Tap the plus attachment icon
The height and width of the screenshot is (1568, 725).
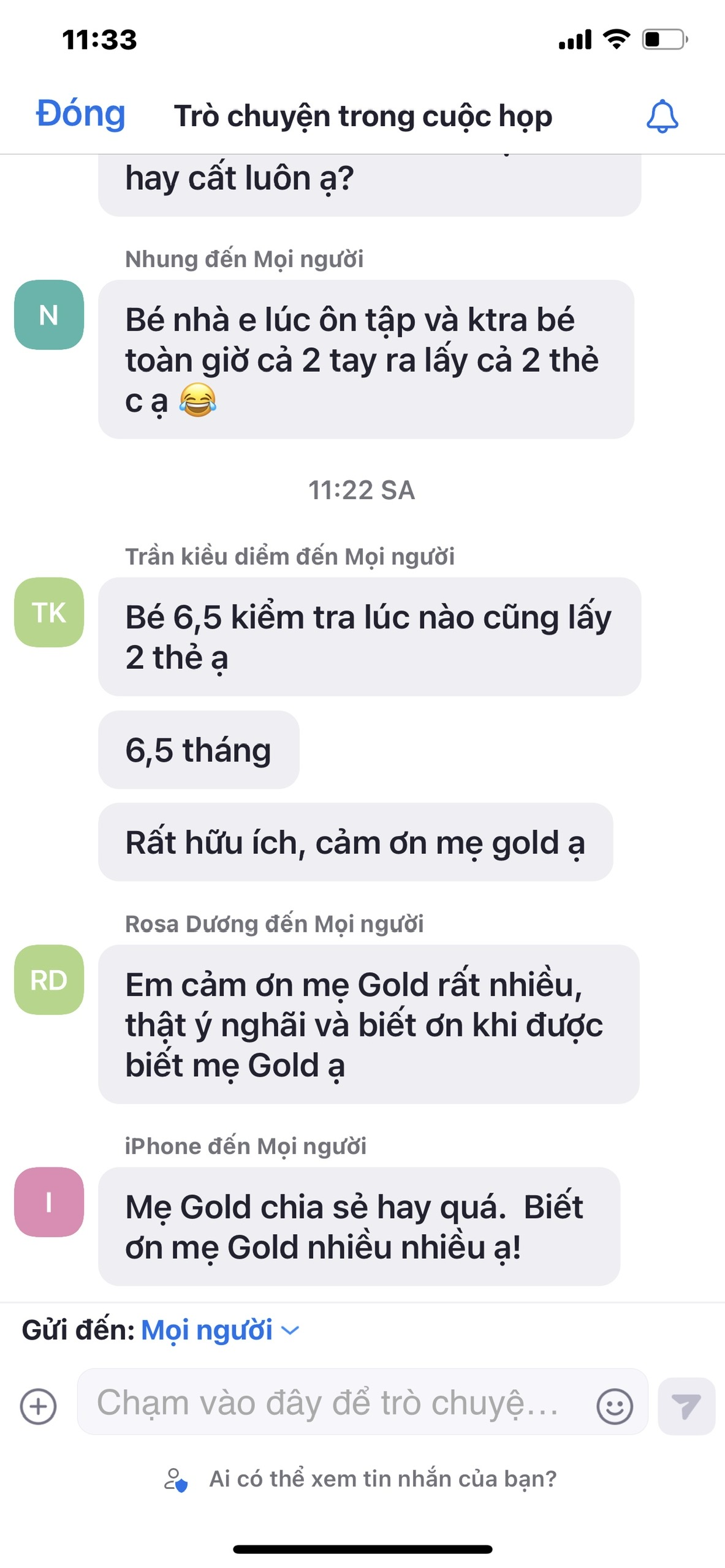[38, 1406]
